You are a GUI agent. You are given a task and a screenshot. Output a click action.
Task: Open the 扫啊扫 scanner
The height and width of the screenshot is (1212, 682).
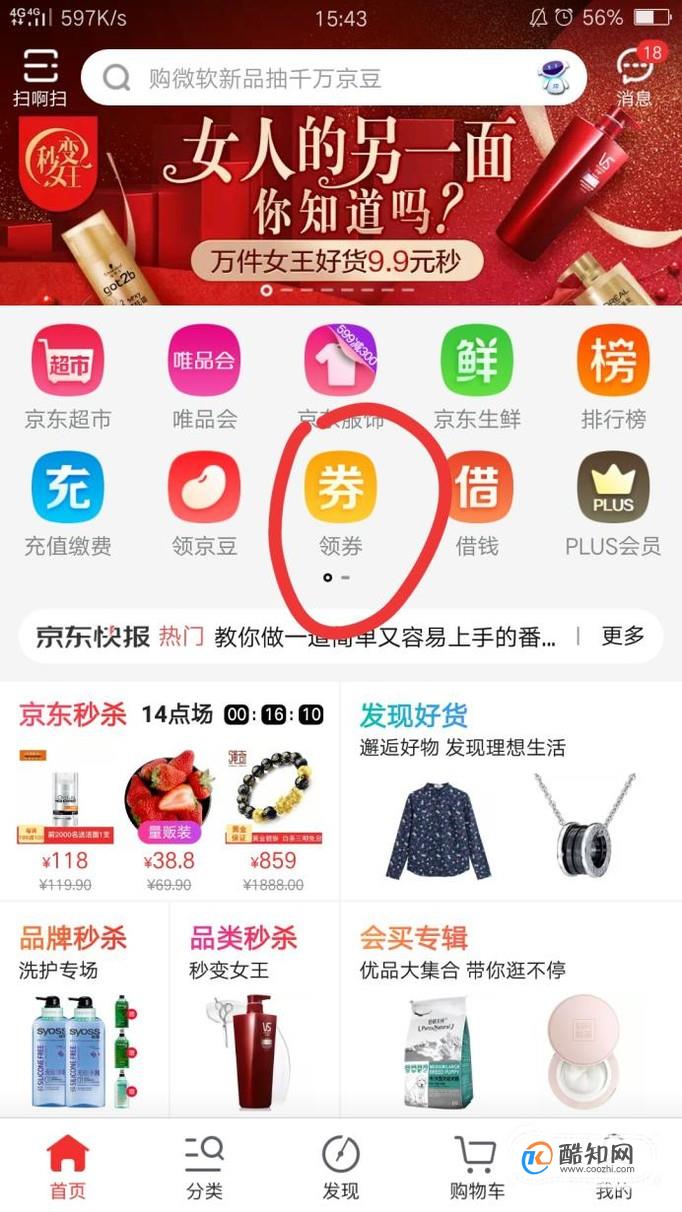pyautogui.click(x=40, y=77)
